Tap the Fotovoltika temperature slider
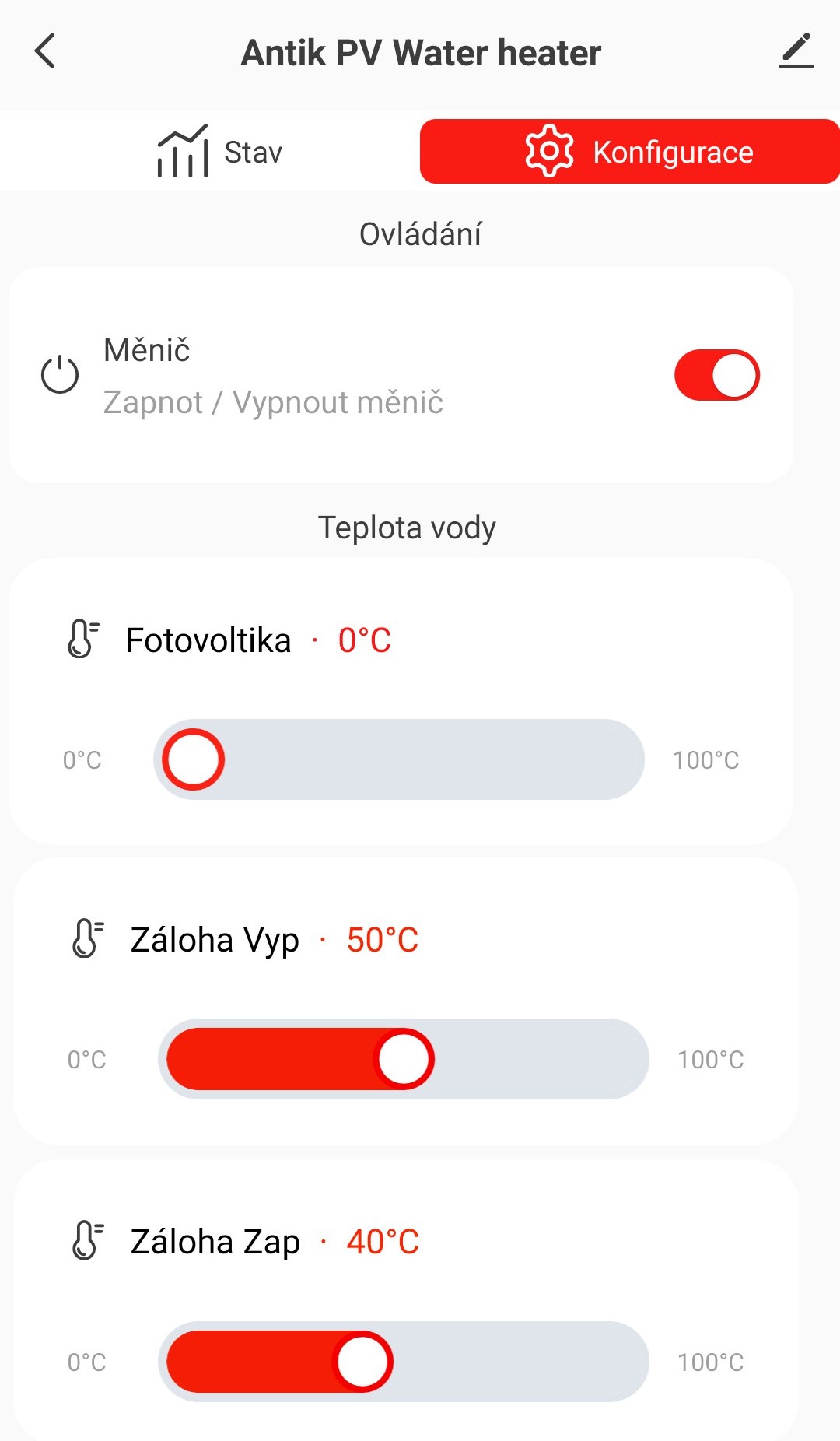 (x=399, y=759)
